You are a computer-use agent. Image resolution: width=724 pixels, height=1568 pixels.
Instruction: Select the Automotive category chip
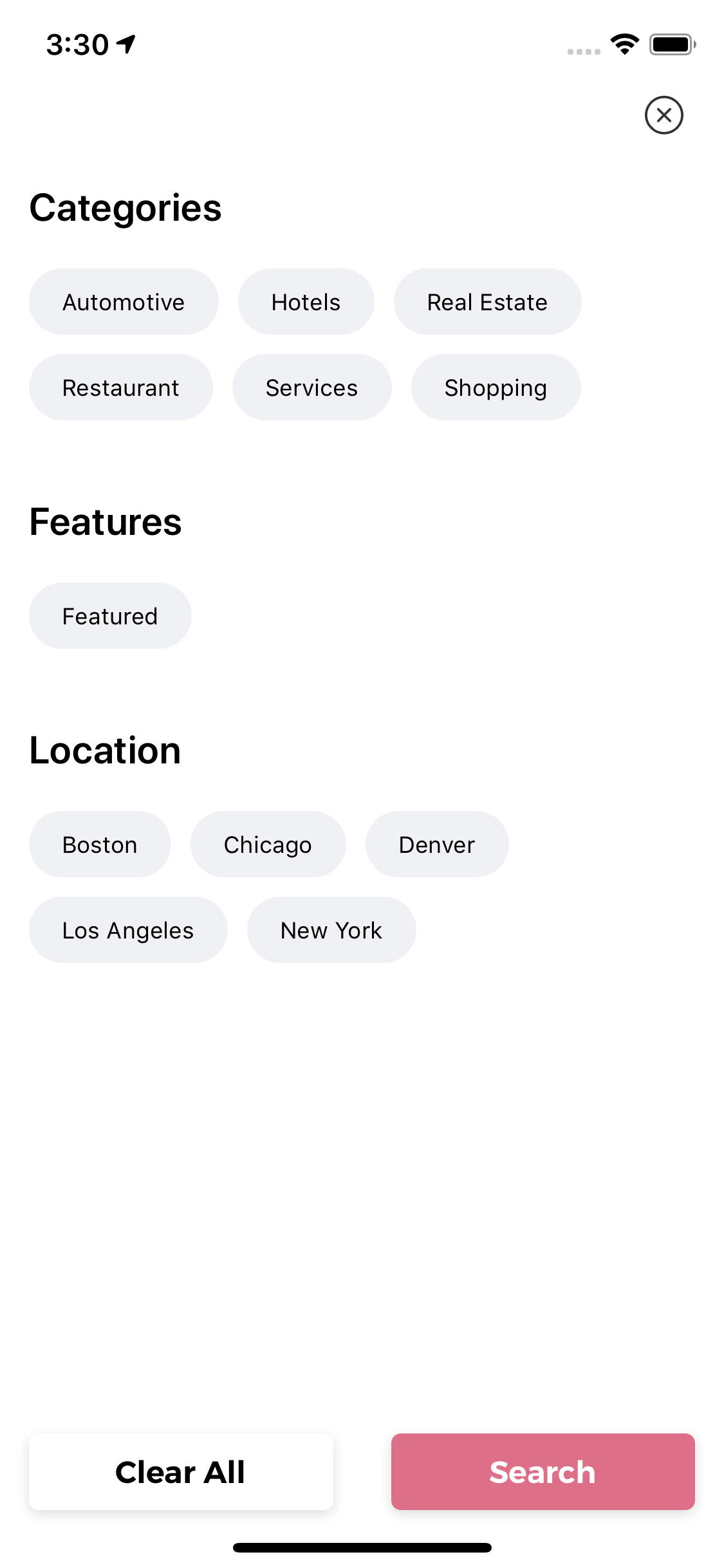(124, 302)
